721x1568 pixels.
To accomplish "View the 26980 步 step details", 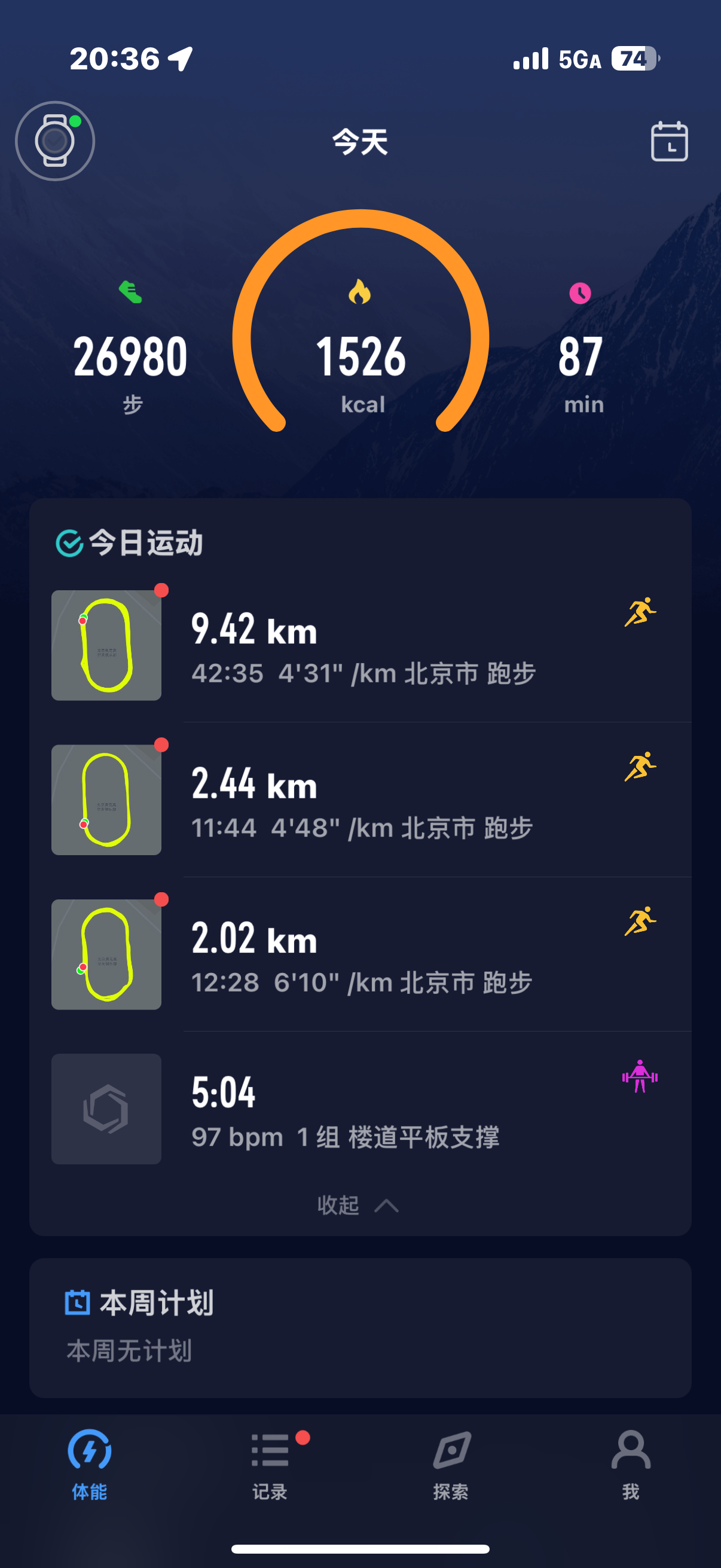I will (130, 359).
